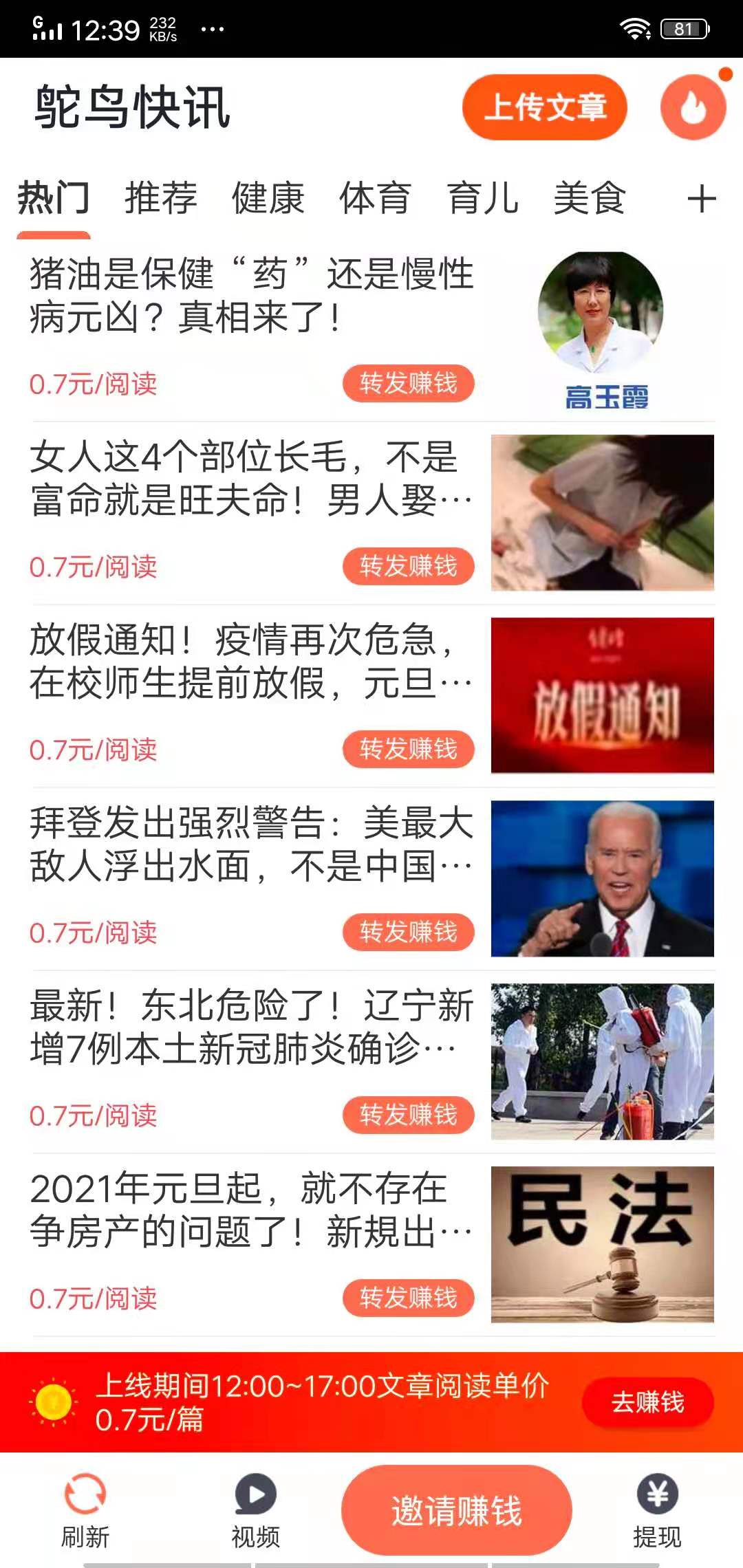Viewport: 743px width, 1568px height.
Task: Share the 辽宁新增7例 article via 转发赚钱
Action: point(408,1115)
